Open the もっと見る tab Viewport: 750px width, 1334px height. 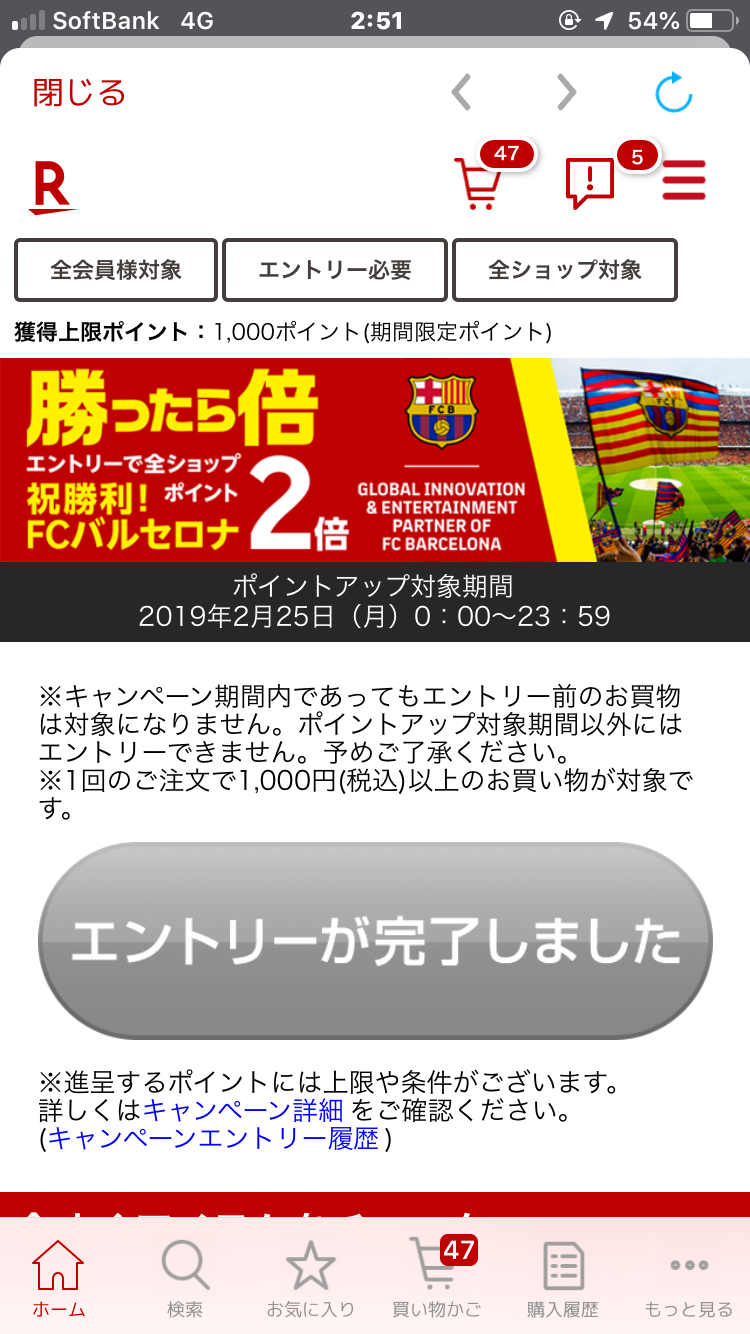click(689, 1279)
